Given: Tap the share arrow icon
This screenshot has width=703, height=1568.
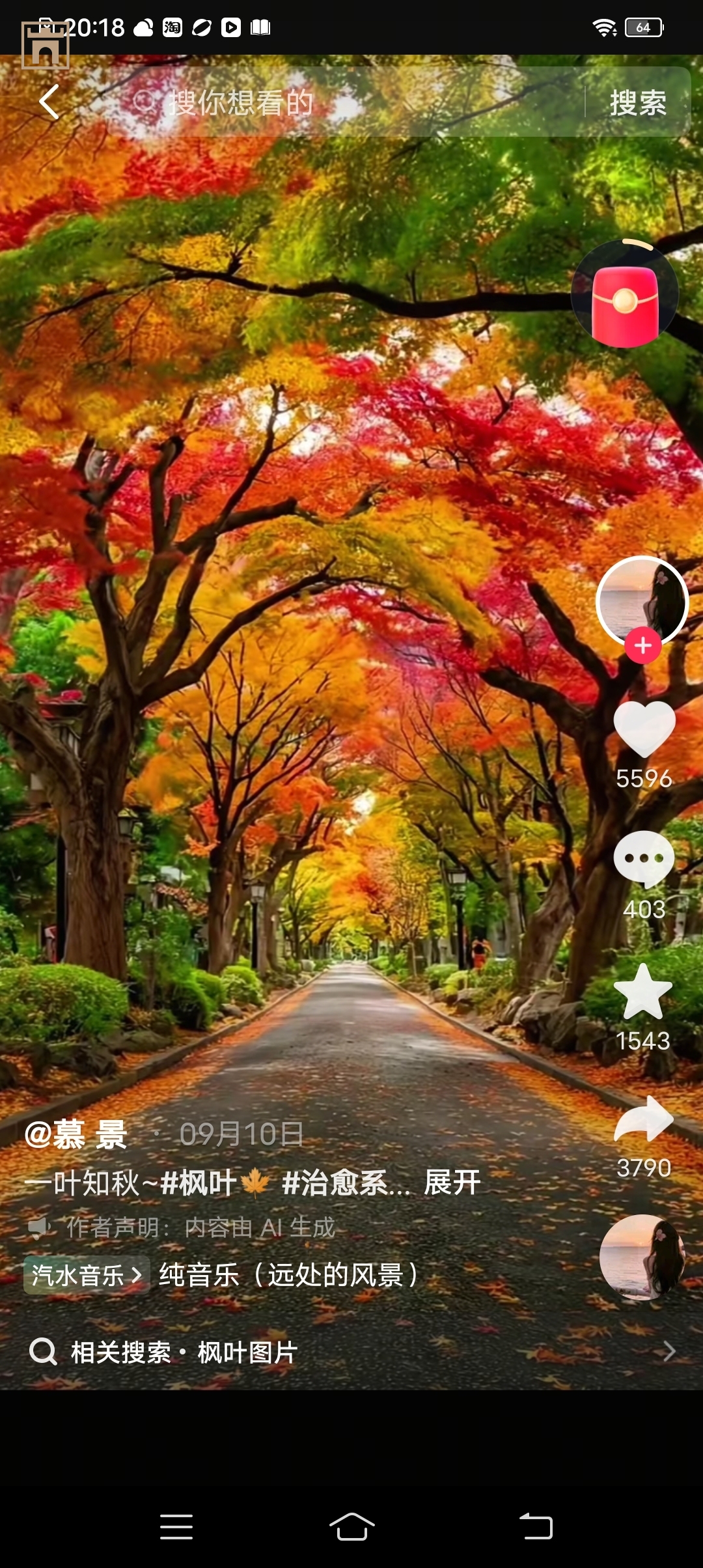Looking at the screenshot, I should (x=644, y=1118).
